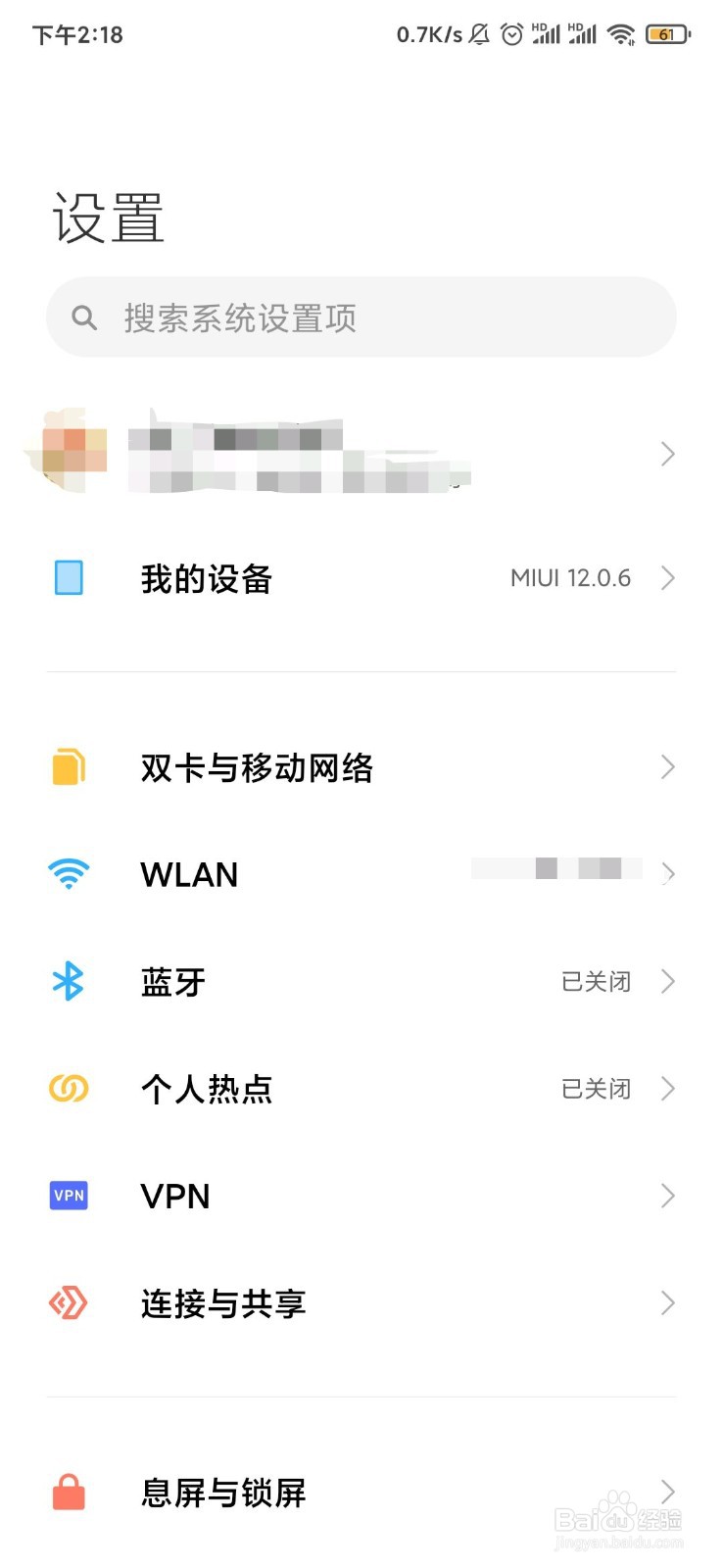This screenshot has width=723, height=1568.
Task: Expand the Mi account profile row
Action: [x=361, y=453]
